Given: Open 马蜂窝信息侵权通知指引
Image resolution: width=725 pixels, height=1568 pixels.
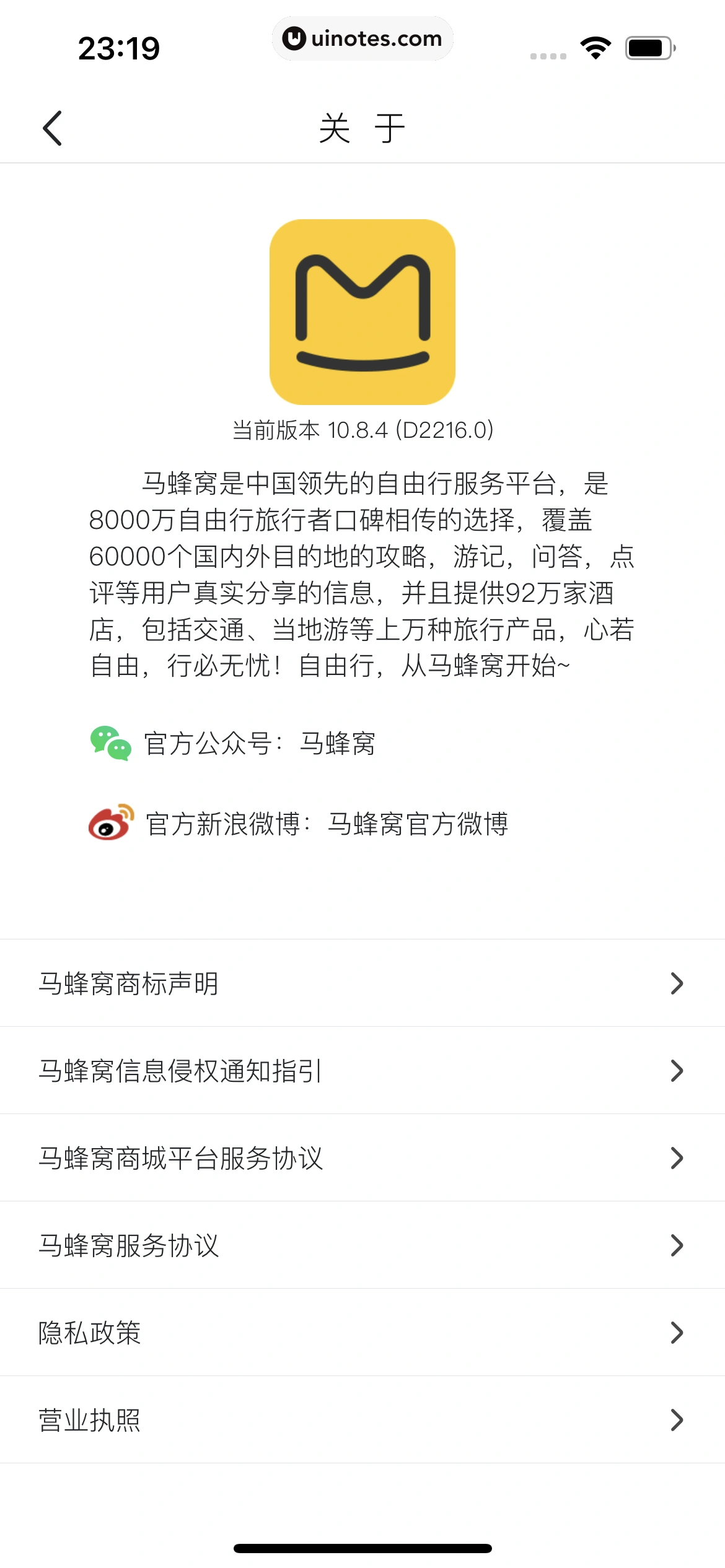Looking at the screenshot, I should [x=362, y=1071].
